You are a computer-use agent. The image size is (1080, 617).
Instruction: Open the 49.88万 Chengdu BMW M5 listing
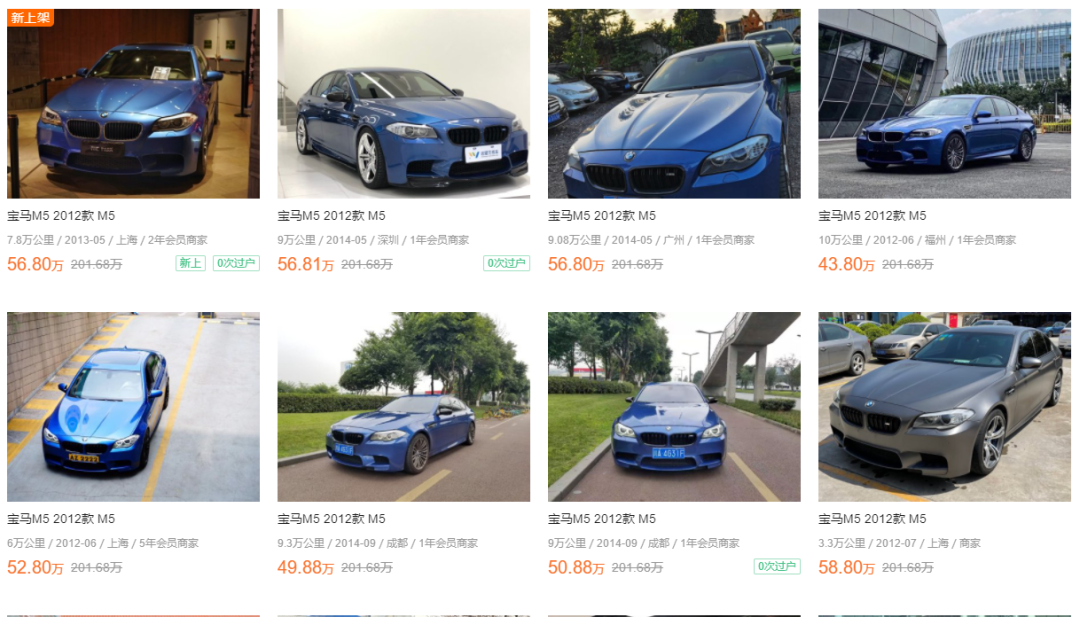coord(403,407)
